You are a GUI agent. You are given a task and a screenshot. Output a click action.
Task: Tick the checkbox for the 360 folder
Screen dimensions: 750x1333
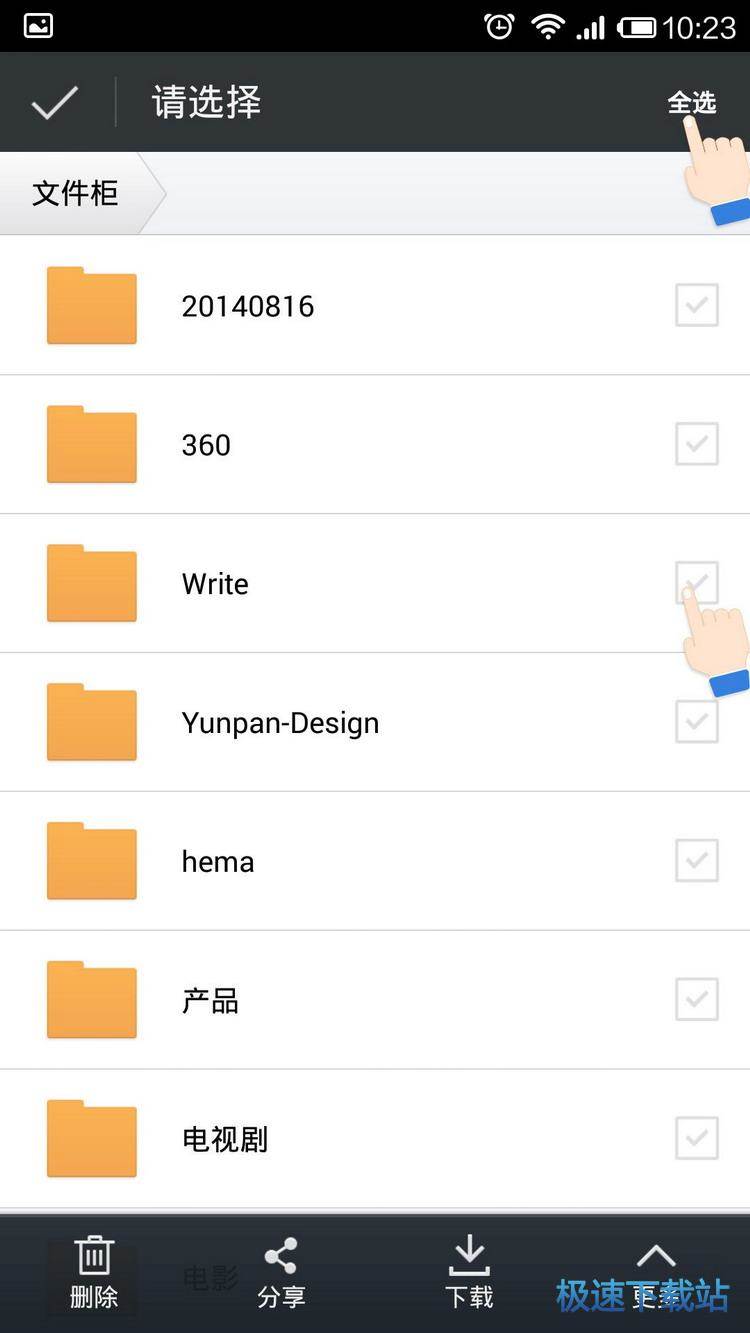696,444
